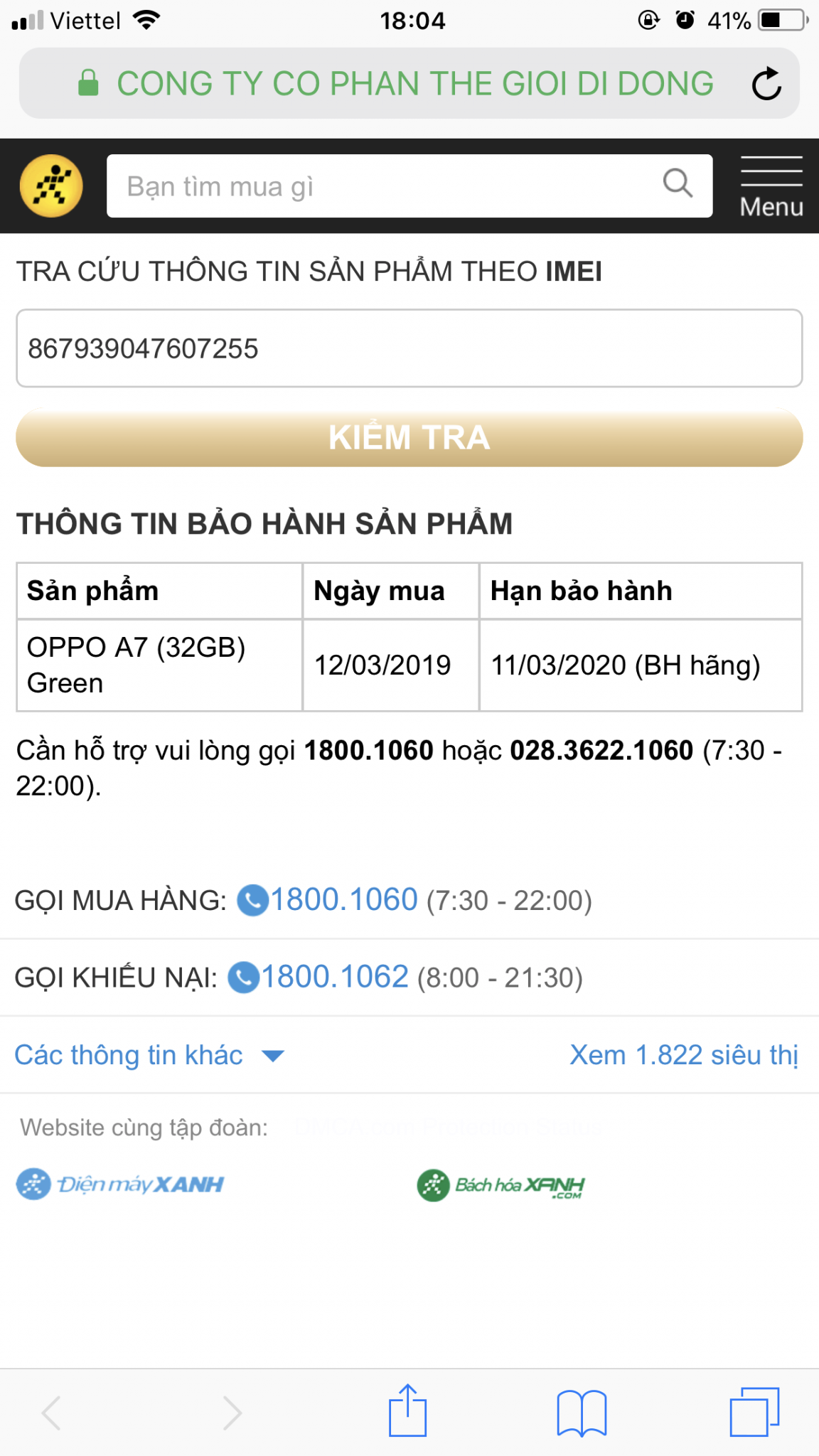Edit the IMEI number field

pos(409,348)
